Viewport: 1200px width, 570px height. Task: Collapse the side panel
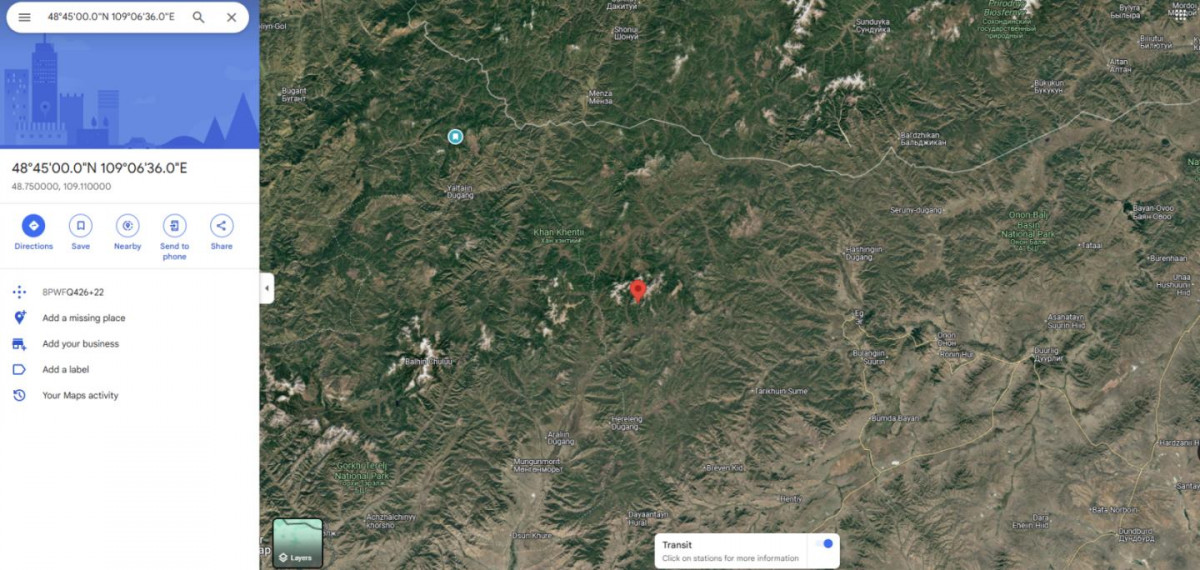(267, 288)
